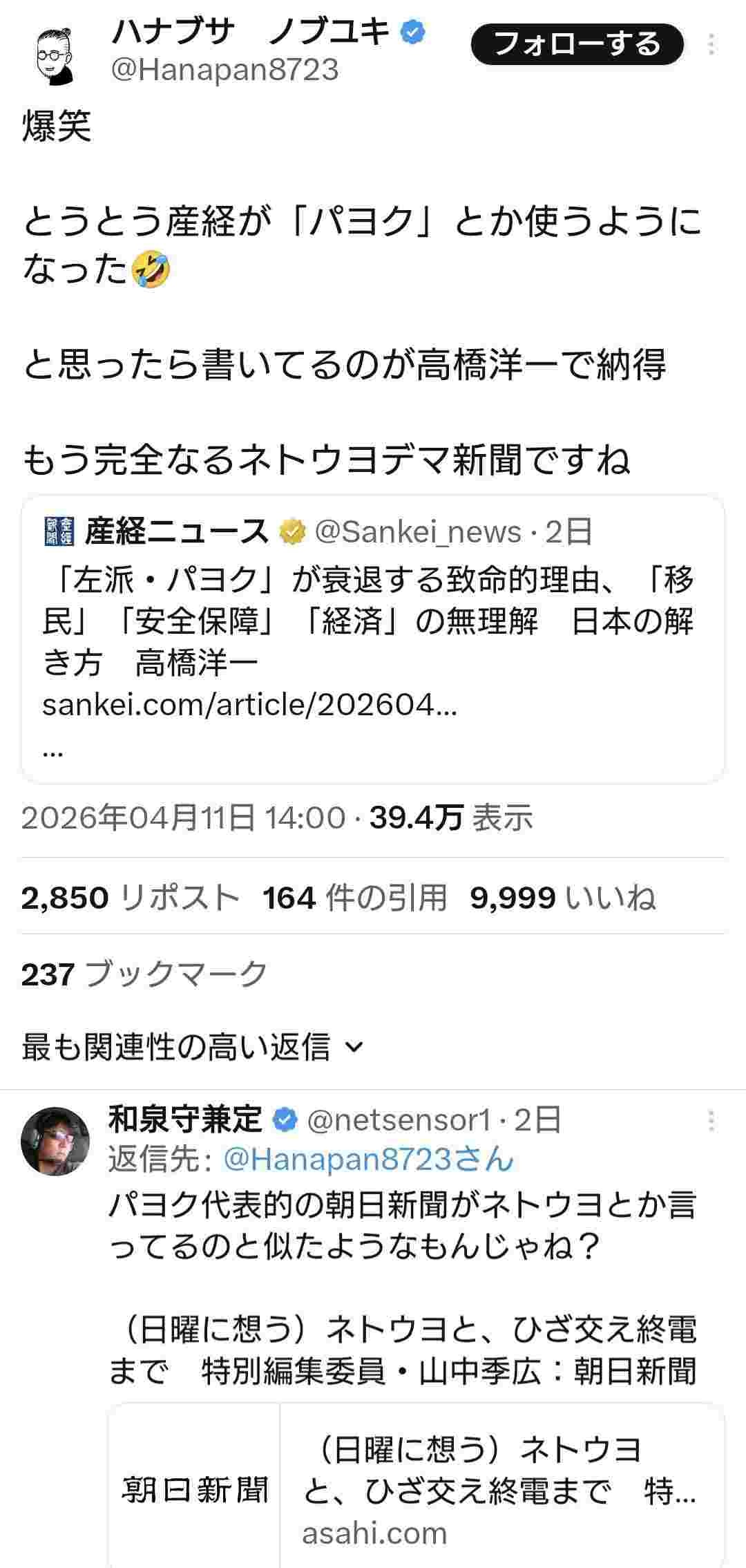The width and height of the screenshot is (746, 1568).
Task: Follow ハナブサ ノブユキ with フォローする button
Action: point(577,45)
